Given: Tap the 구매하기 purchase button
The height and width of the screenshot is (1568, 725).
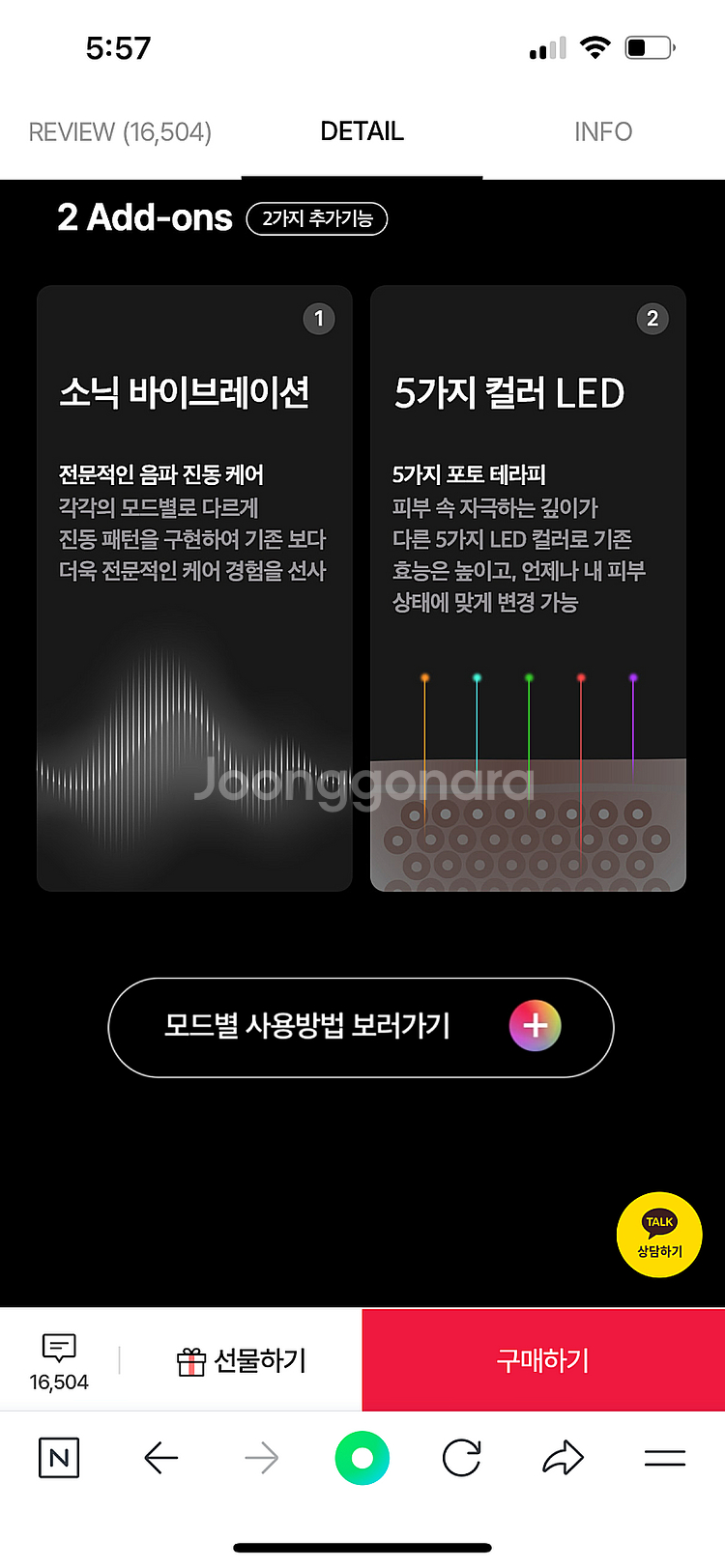Looking at the screenshot, I should (x=543, y=1360).
